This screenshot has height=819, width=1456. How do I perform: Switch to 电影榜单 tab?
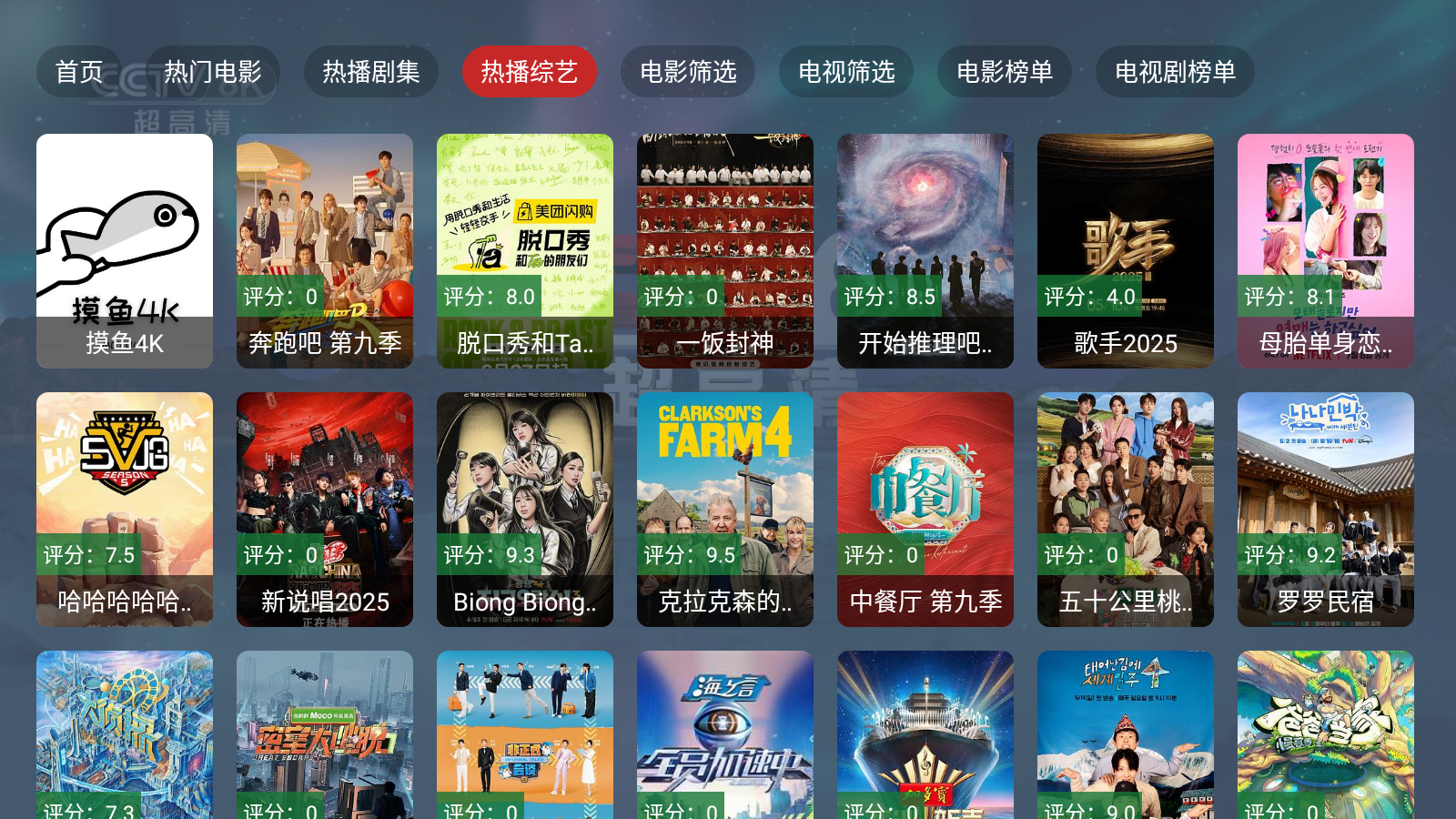1004,72
